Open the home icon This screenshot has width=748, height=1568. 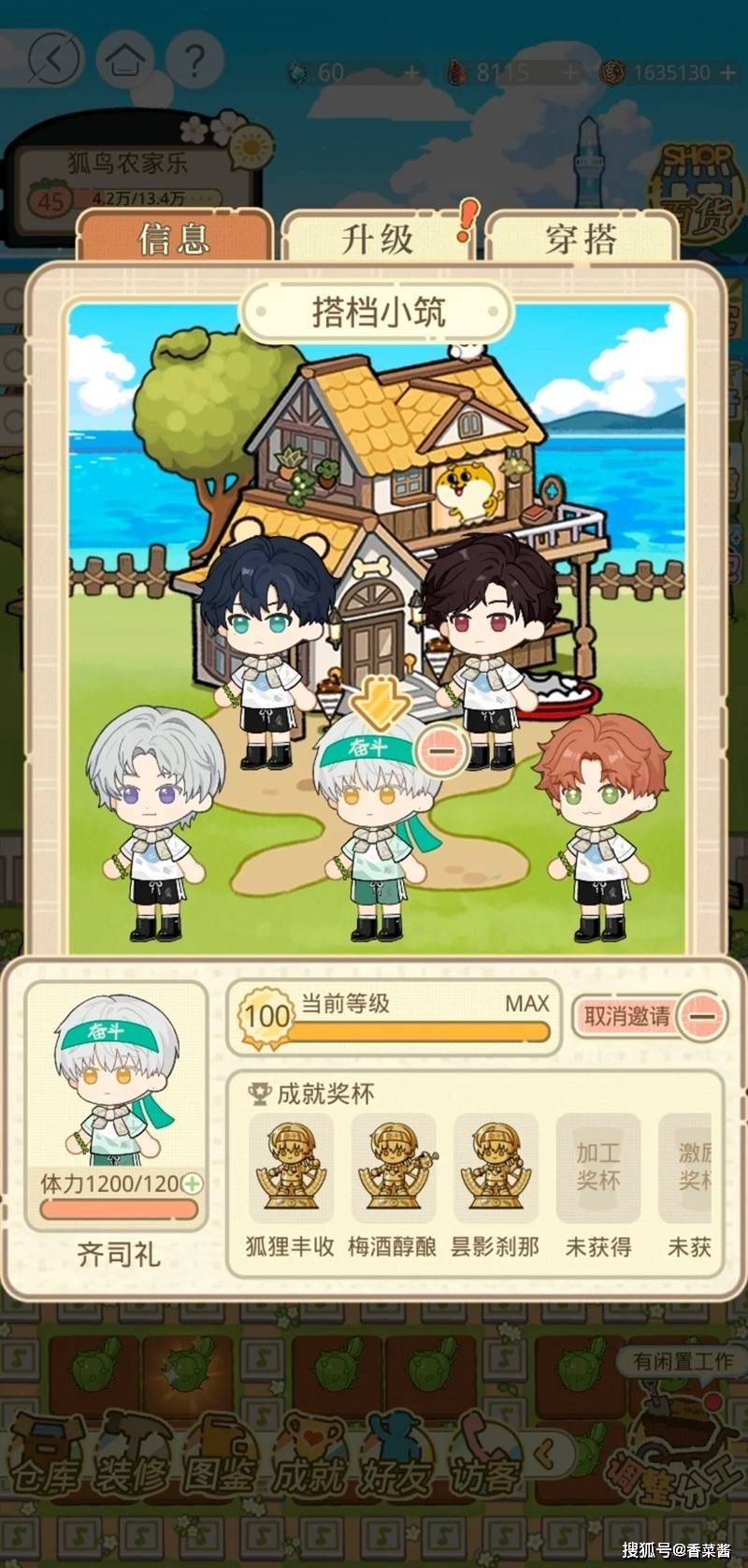pos(124,60)
